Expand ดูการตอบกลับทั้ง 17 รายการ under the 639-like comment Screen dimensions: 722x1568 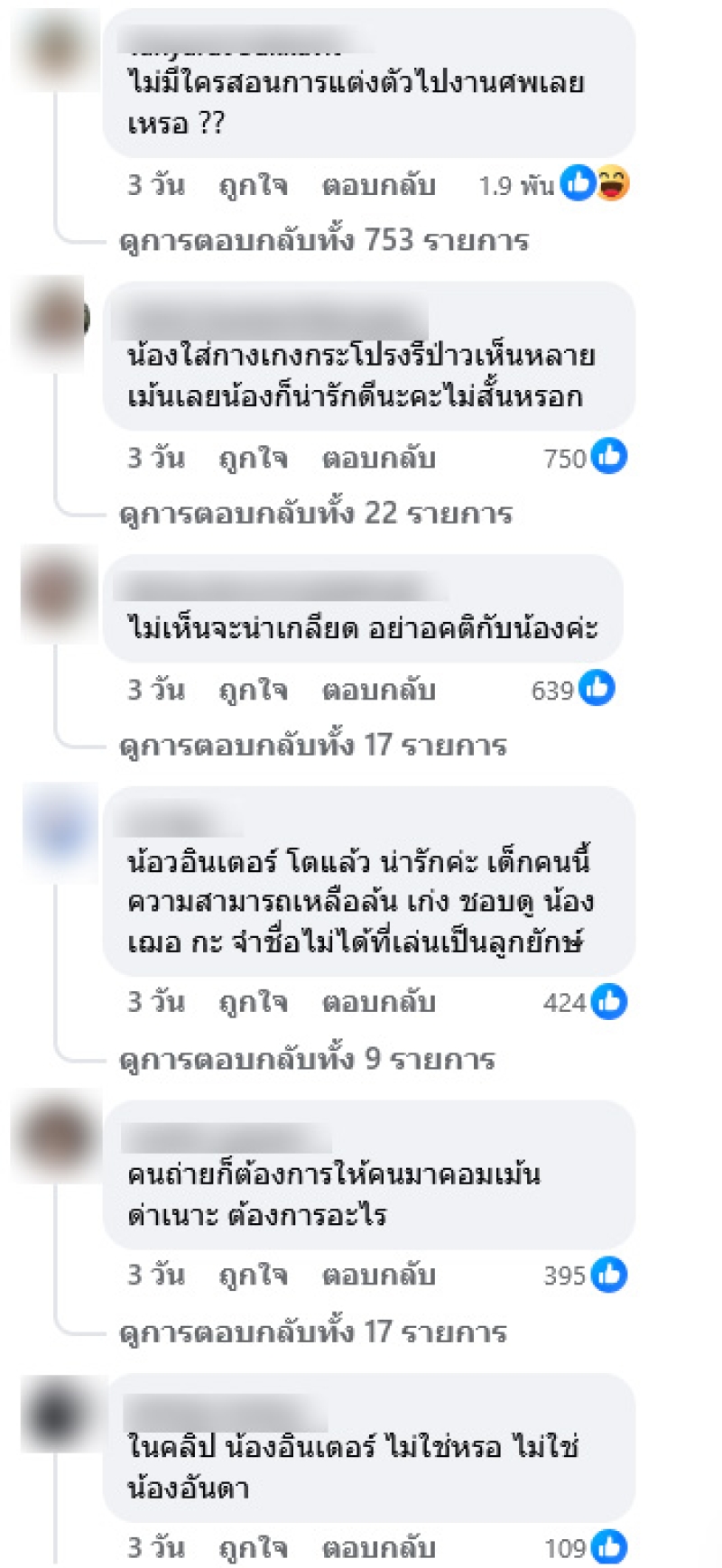[x=312, y=746]
